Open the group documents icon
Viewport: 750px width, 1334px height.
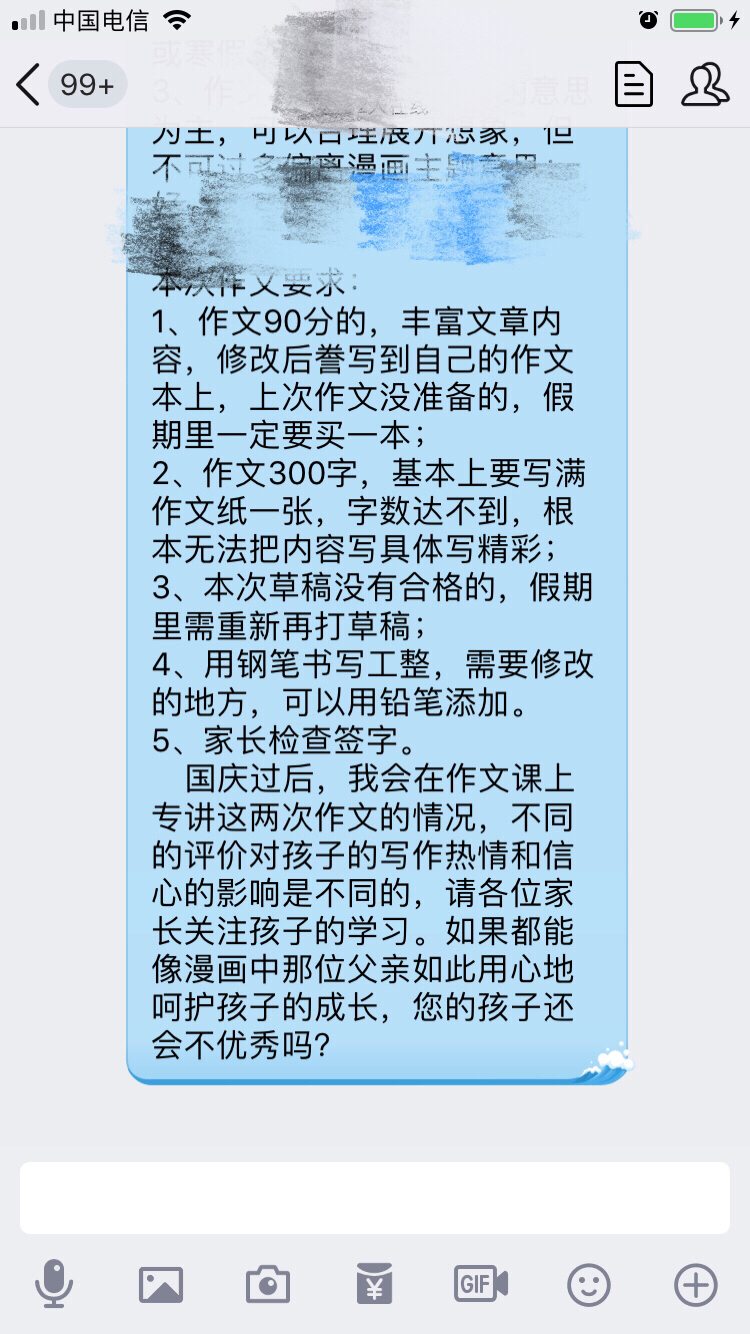click(x=633, y=84)
